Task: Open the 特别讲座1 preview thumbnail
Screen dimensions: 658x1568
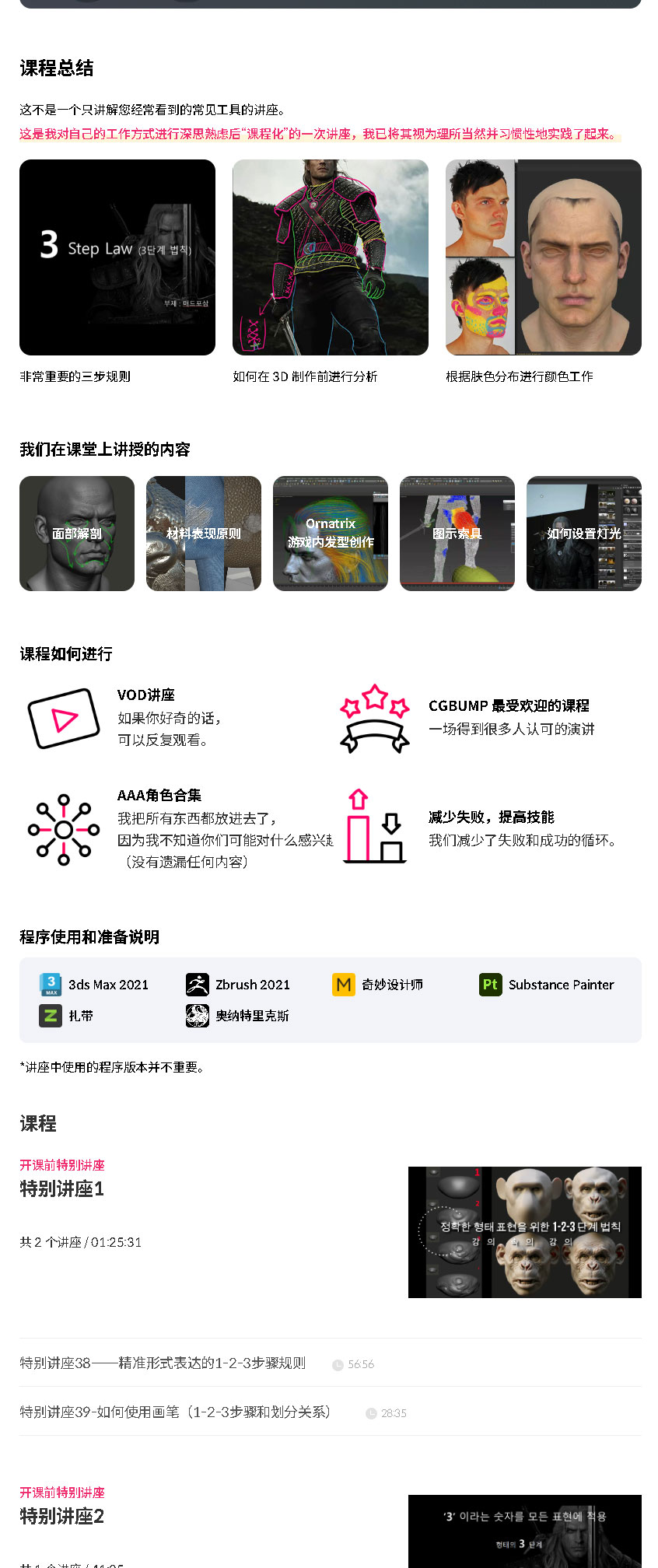Action: click(524, 1232)
